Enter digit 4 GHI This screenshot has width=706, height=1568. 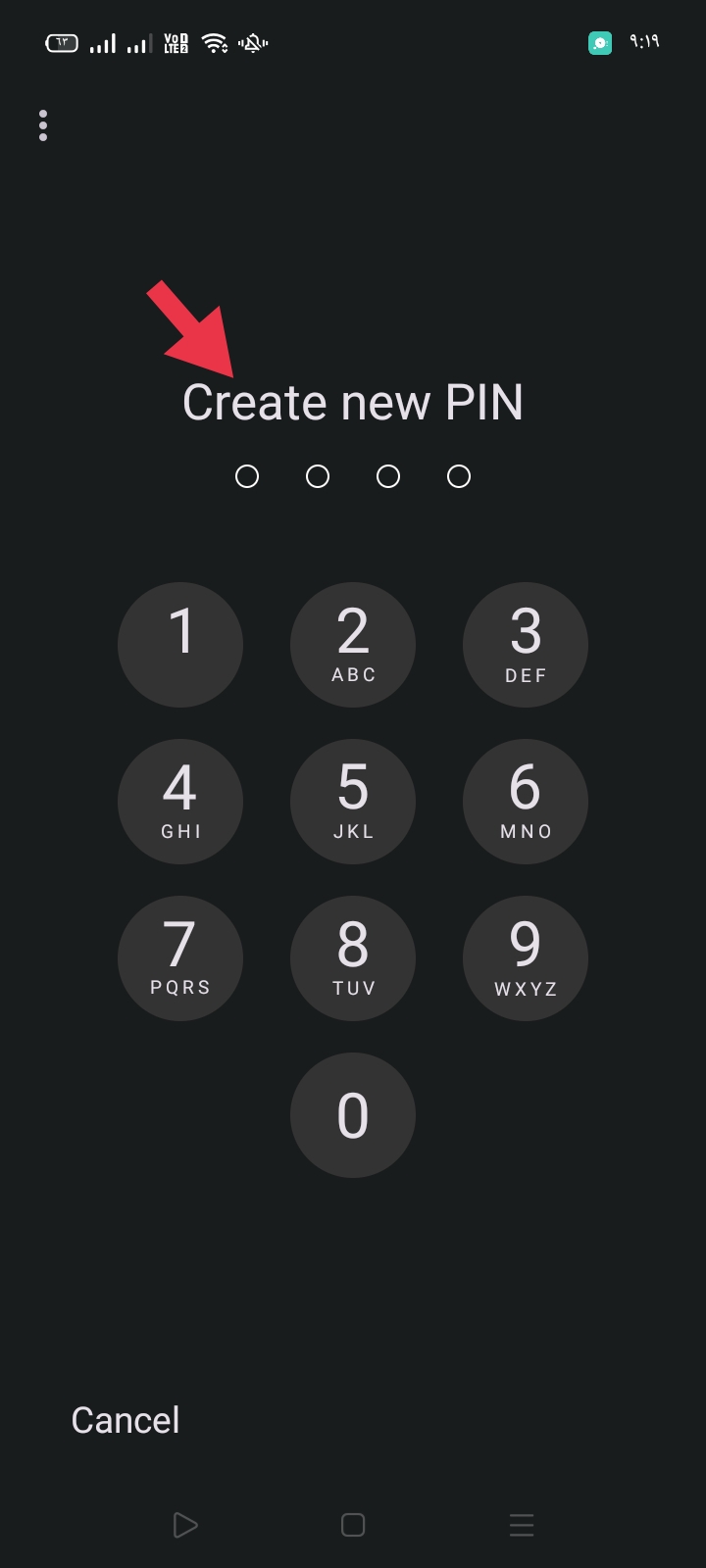pos(180,802)
